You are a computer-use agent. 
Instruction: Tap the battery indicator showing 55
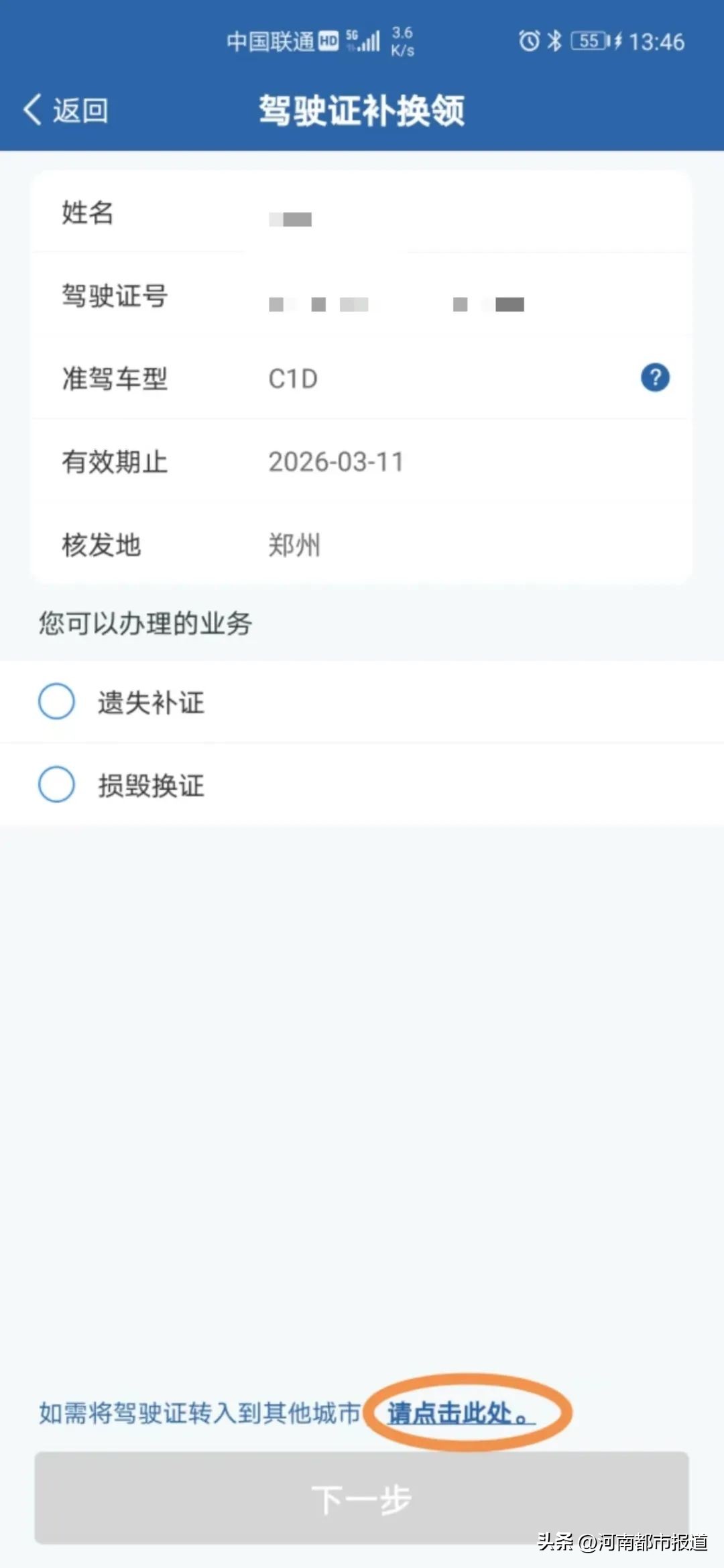tap(587, 42)
